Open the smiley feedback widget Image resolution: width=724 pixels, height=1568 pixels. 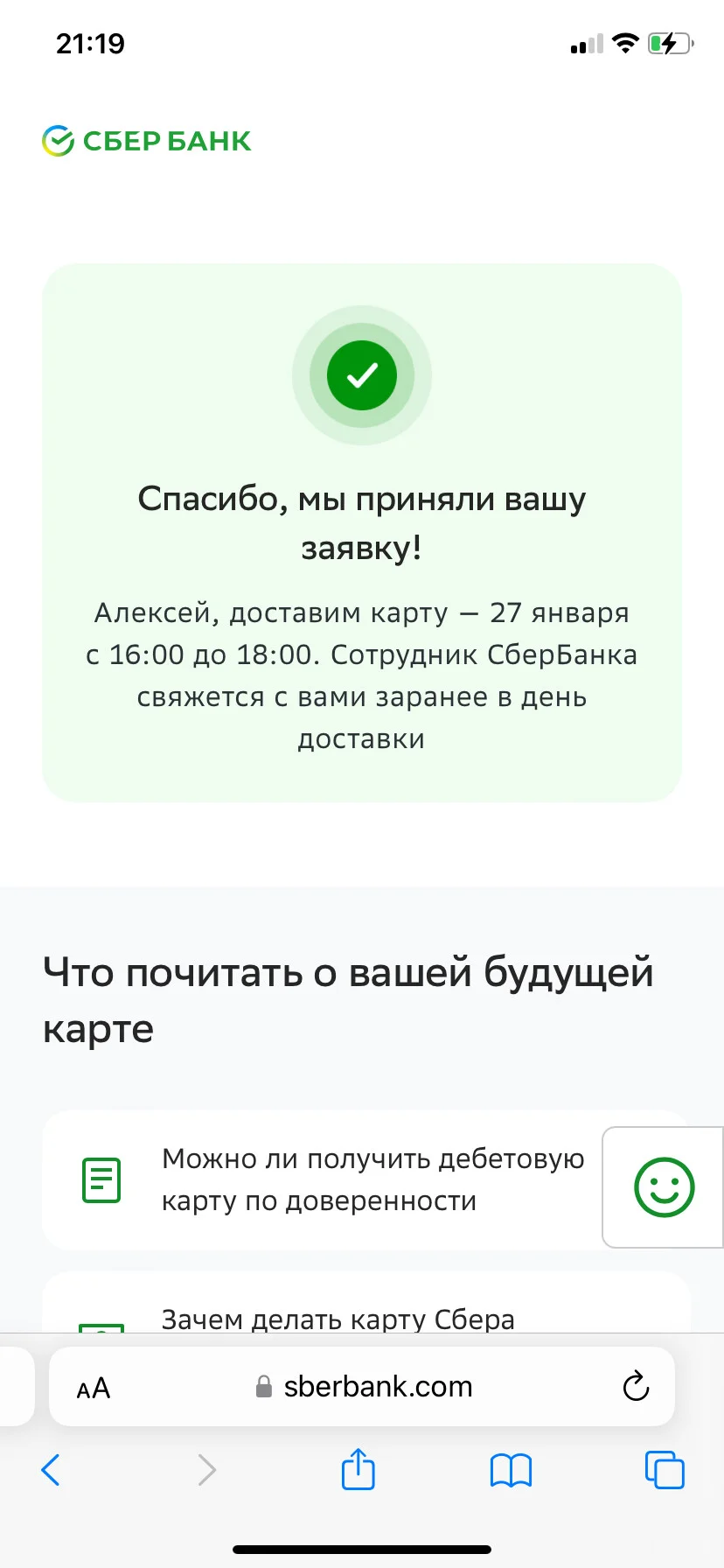(x=664, y=1187)
